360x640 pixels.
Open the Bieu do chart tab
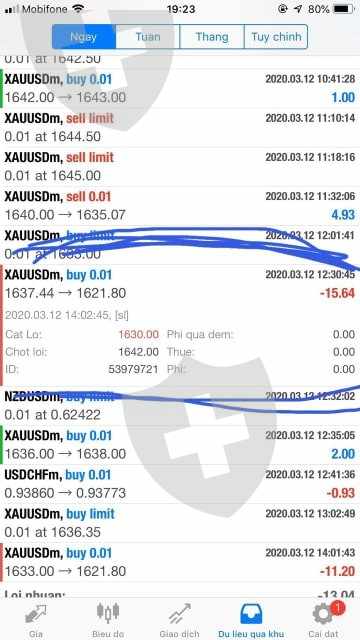[x=108, y=620]
